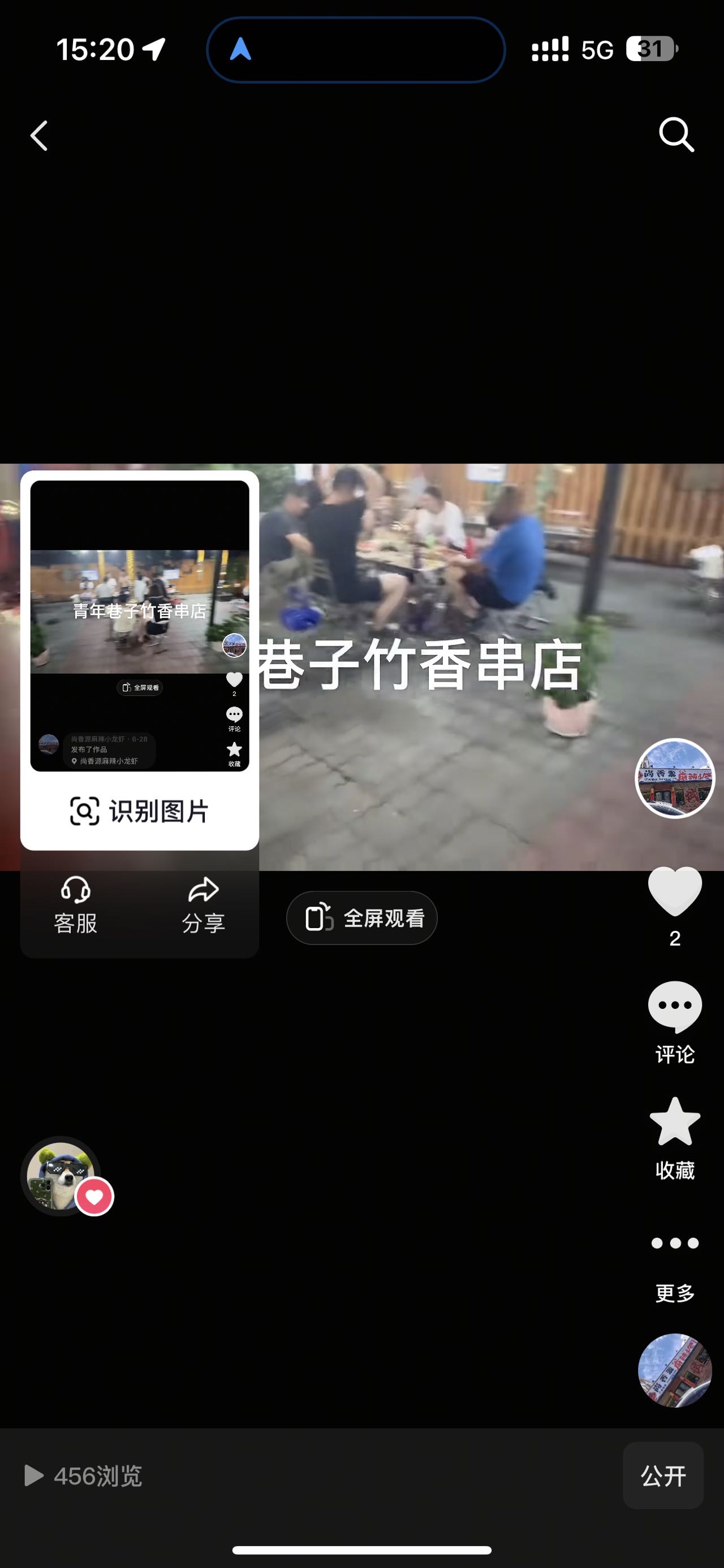The width and height of the screenshot is (724, 1568).
Task: Open the screenshot preview thumbnail
Action: point(140,626)
